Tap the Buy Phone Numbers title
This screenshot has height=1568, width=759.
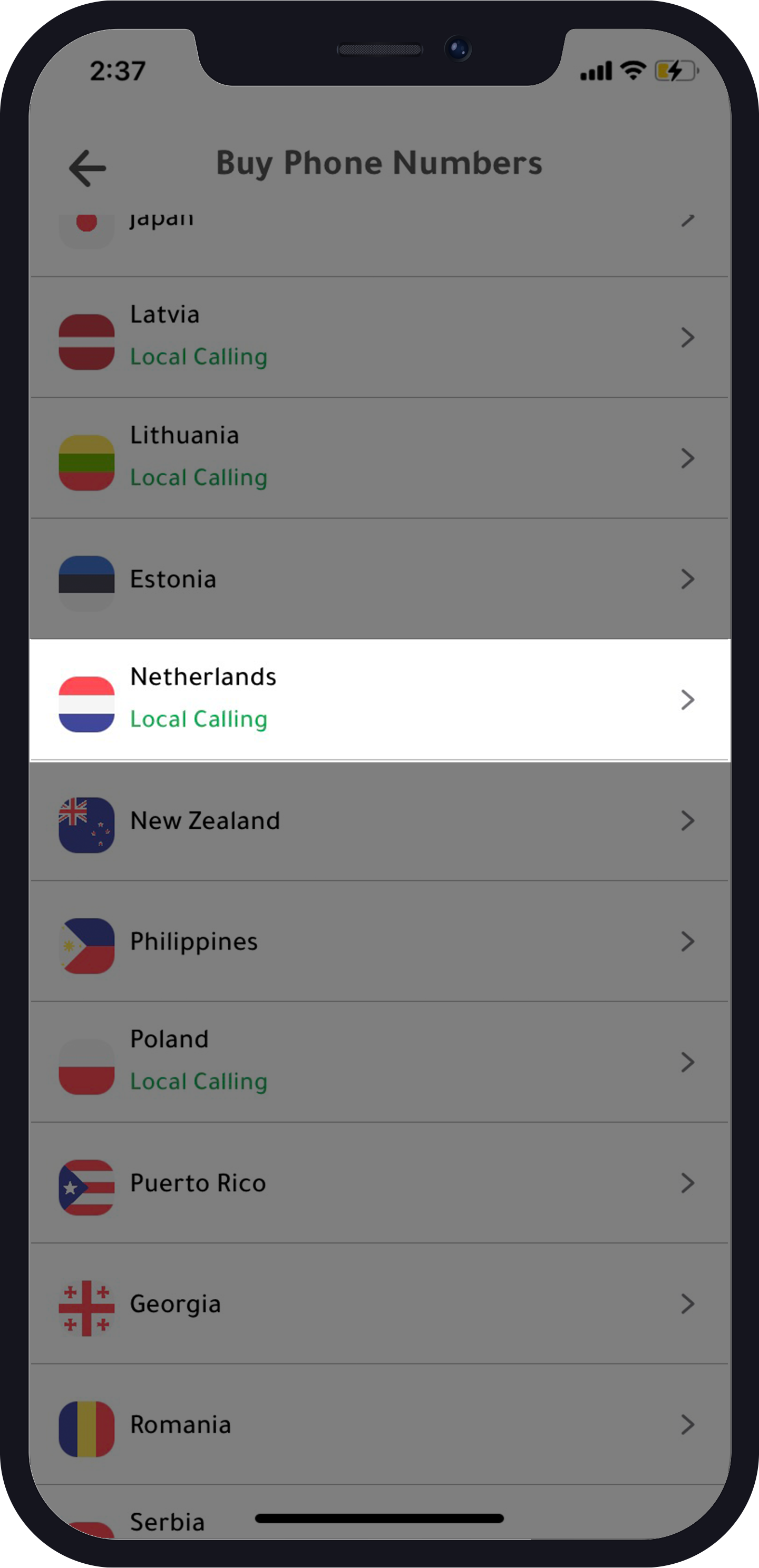(379, 162)
